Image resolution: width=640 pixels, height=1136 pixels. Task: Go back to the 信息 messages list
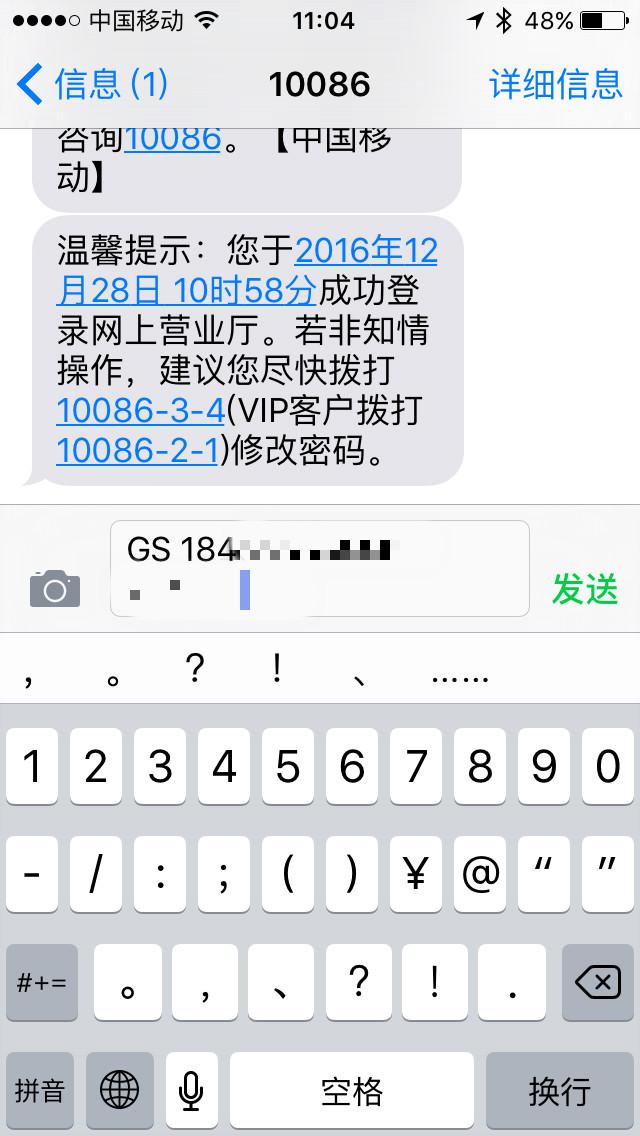(x=92, y=84)
